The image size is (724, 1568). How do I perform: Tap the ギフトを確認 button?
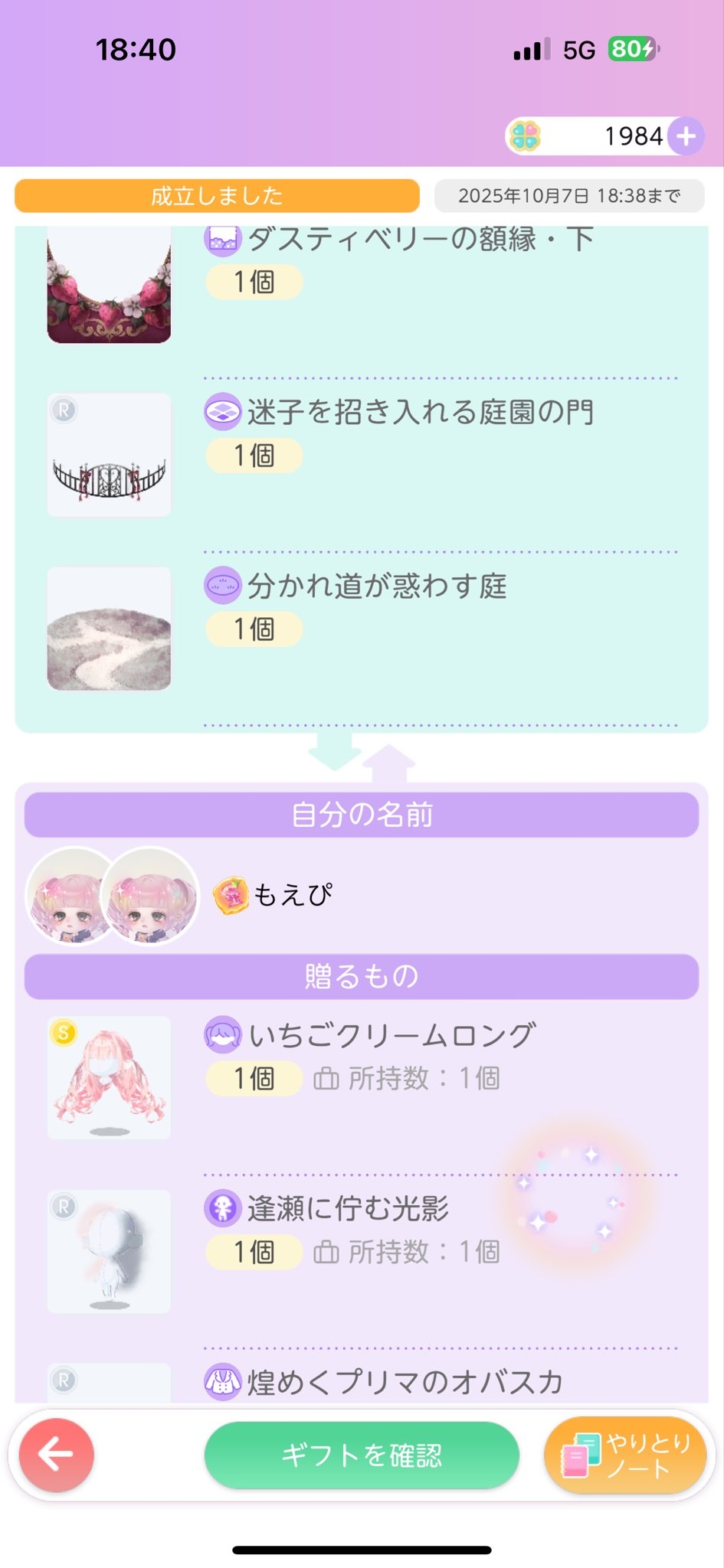tap(362, 1455)
